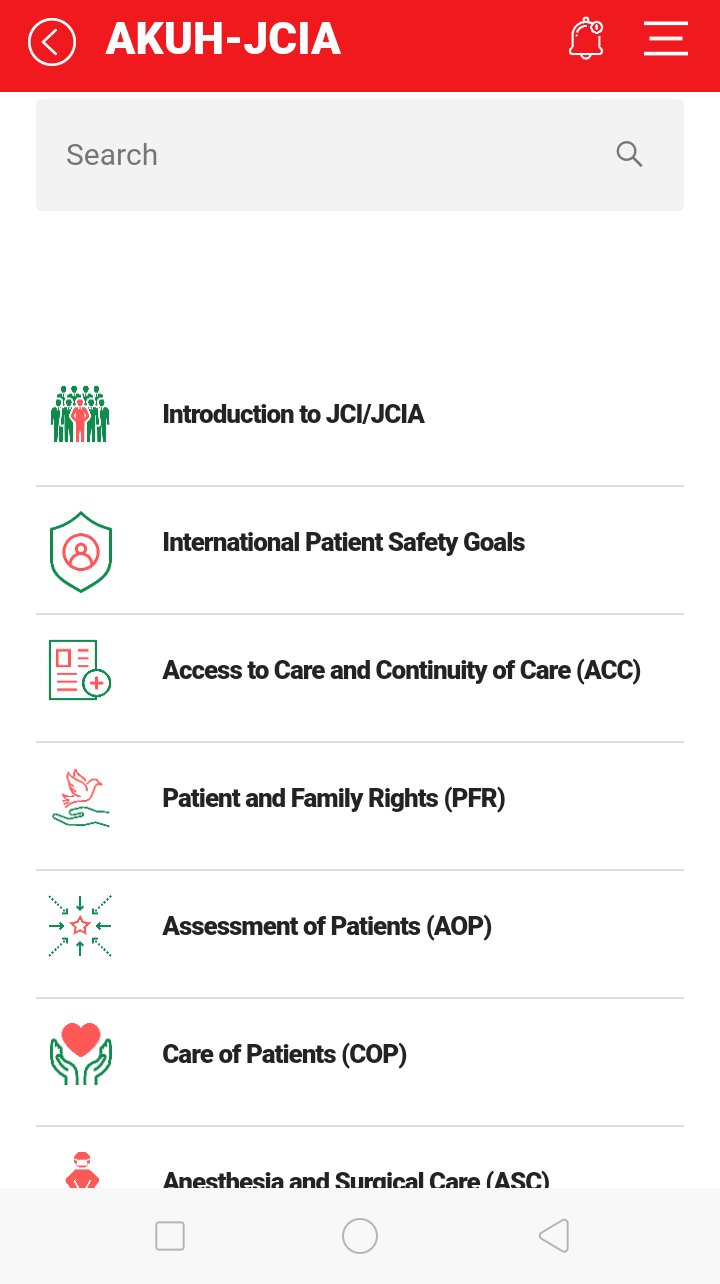Go back using the header arrow
Viewport: 720px width, 1284px height.
pyautogui.click(x=52, y=42)
